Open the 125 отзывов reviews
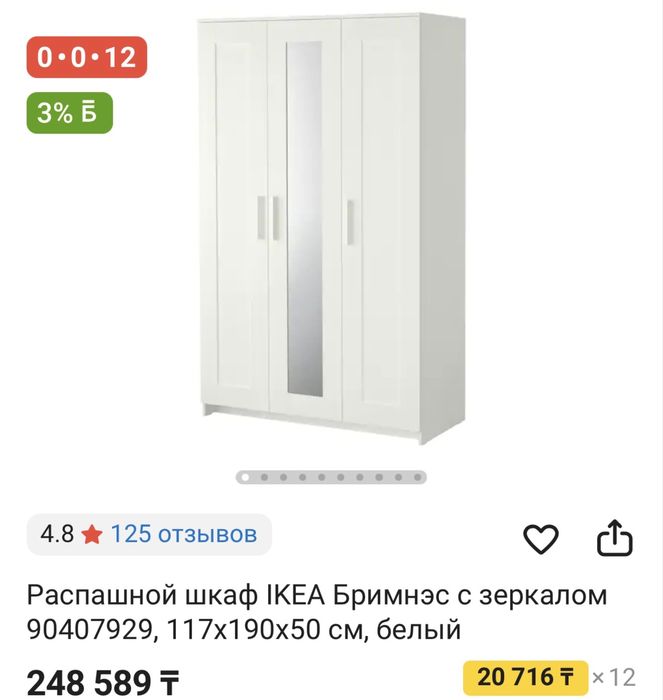663x700 pixels. point(183,534)
